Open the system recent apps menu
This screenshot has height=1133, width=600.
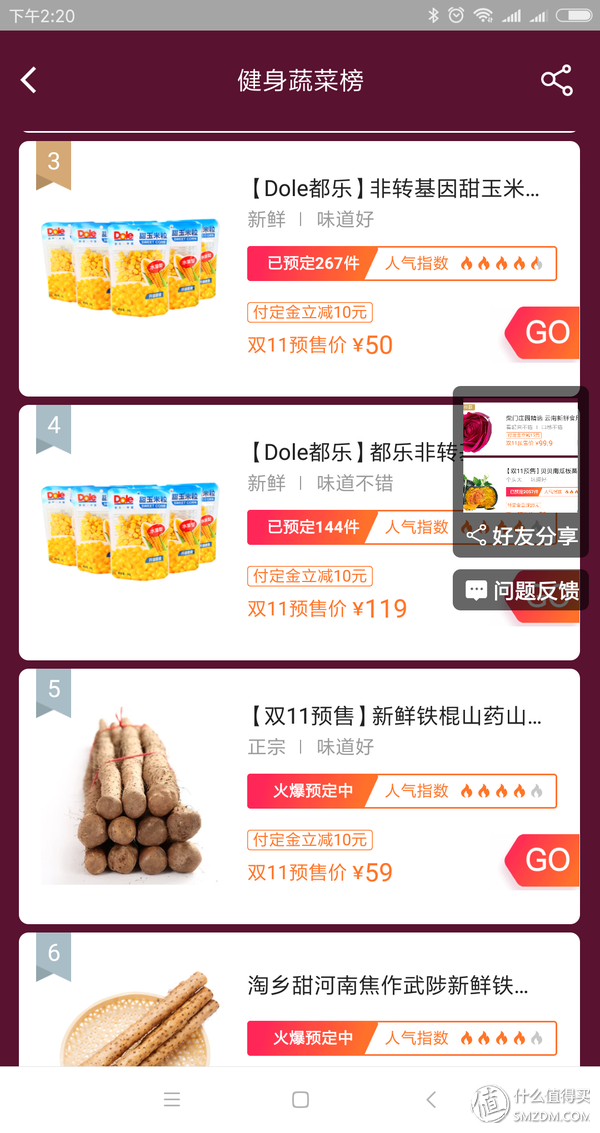(172, 1099)
